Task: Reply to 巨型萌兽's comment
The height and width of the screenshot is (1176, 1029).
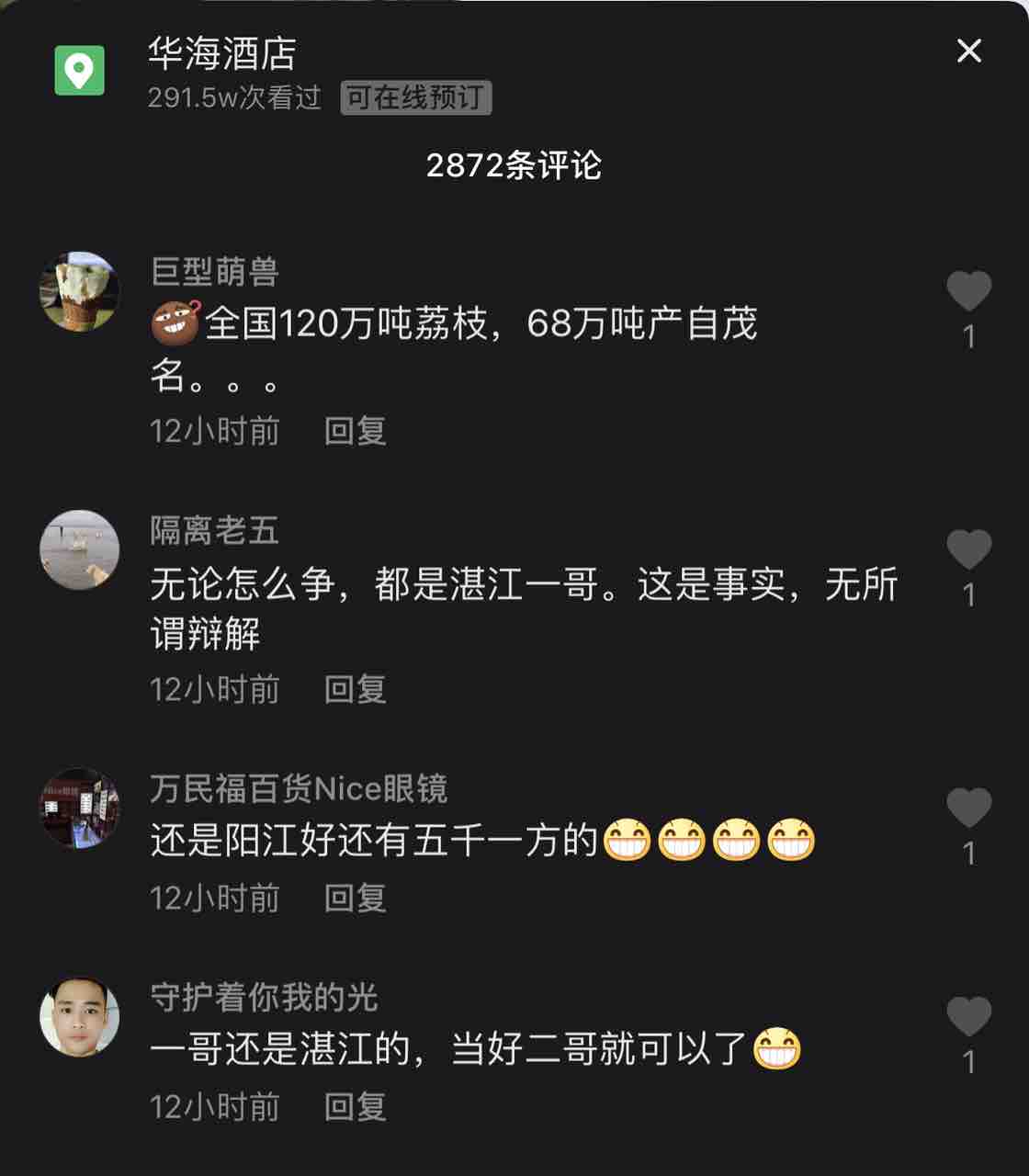Action: (x=355, y=431)
